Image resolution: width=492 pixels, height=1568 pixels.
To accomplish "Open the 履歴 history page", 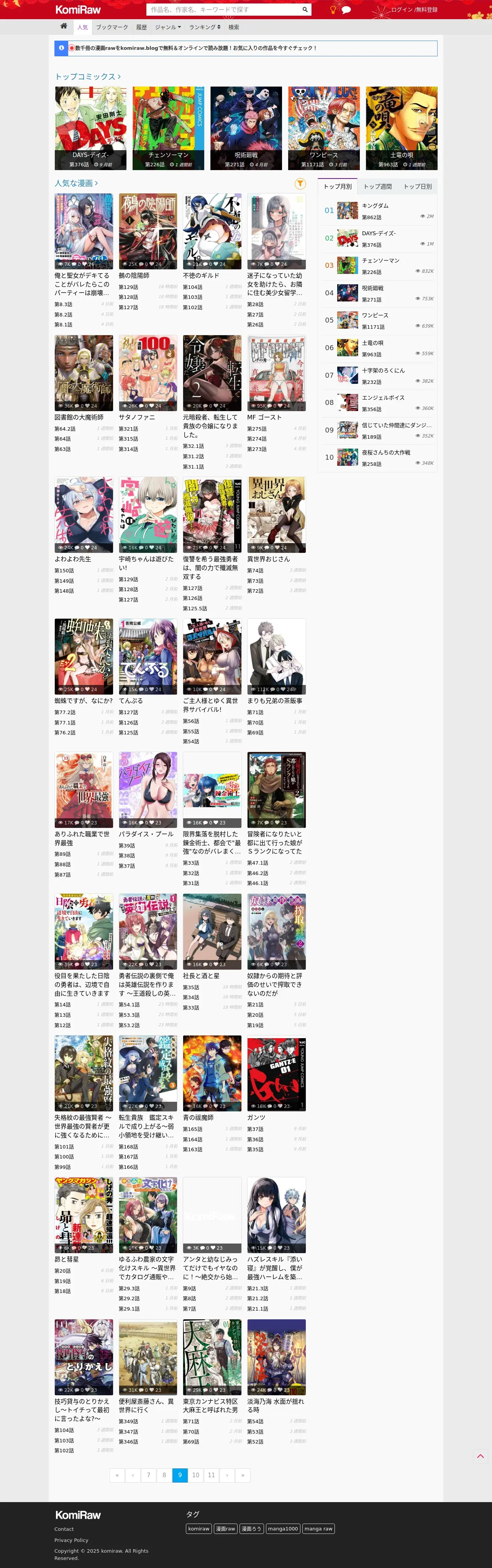I will point(141,28).
